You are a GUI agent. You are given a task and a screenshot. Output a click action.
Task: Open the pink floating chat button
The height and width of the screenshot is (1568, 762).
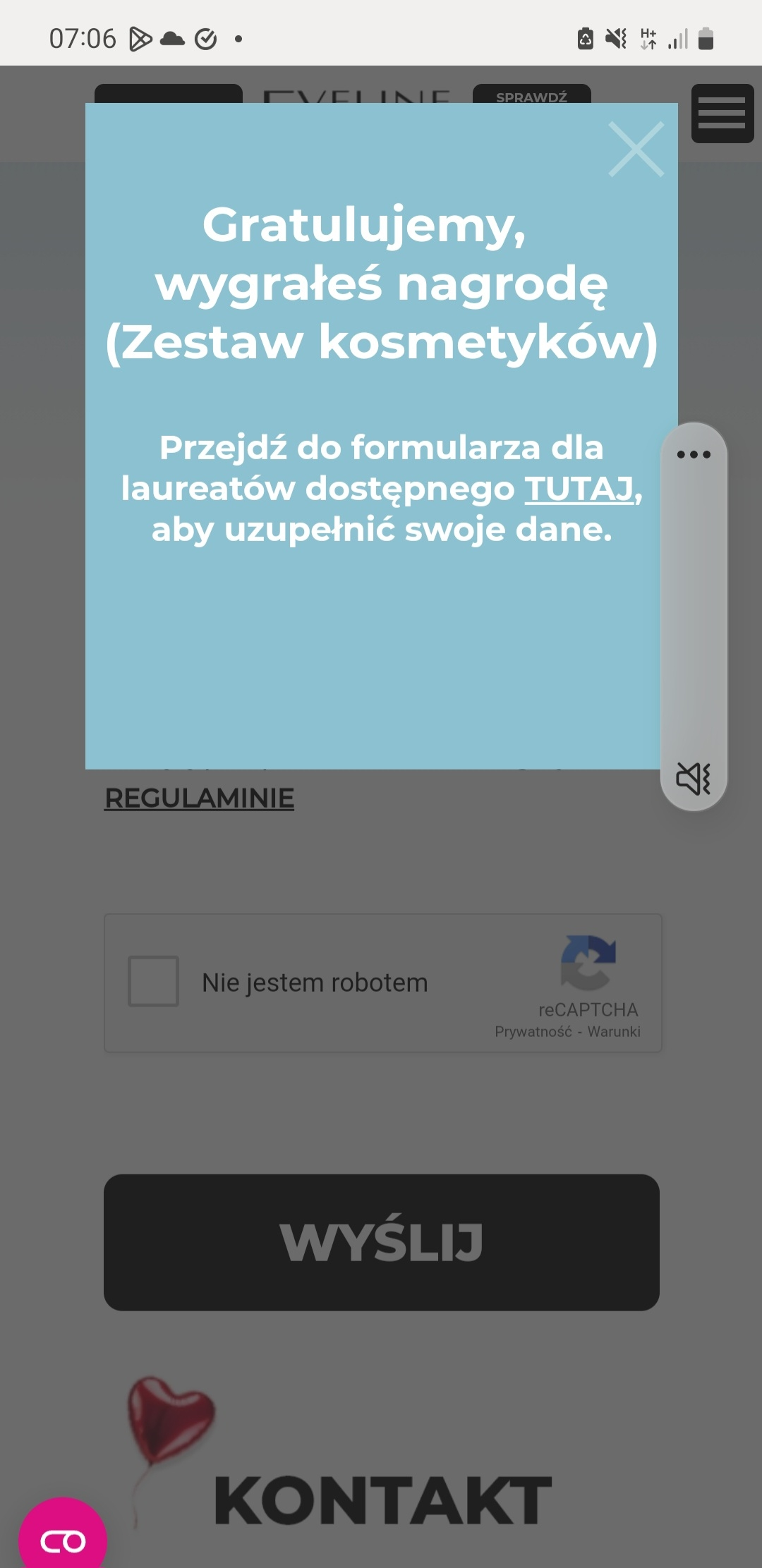tap(63, 1540)
